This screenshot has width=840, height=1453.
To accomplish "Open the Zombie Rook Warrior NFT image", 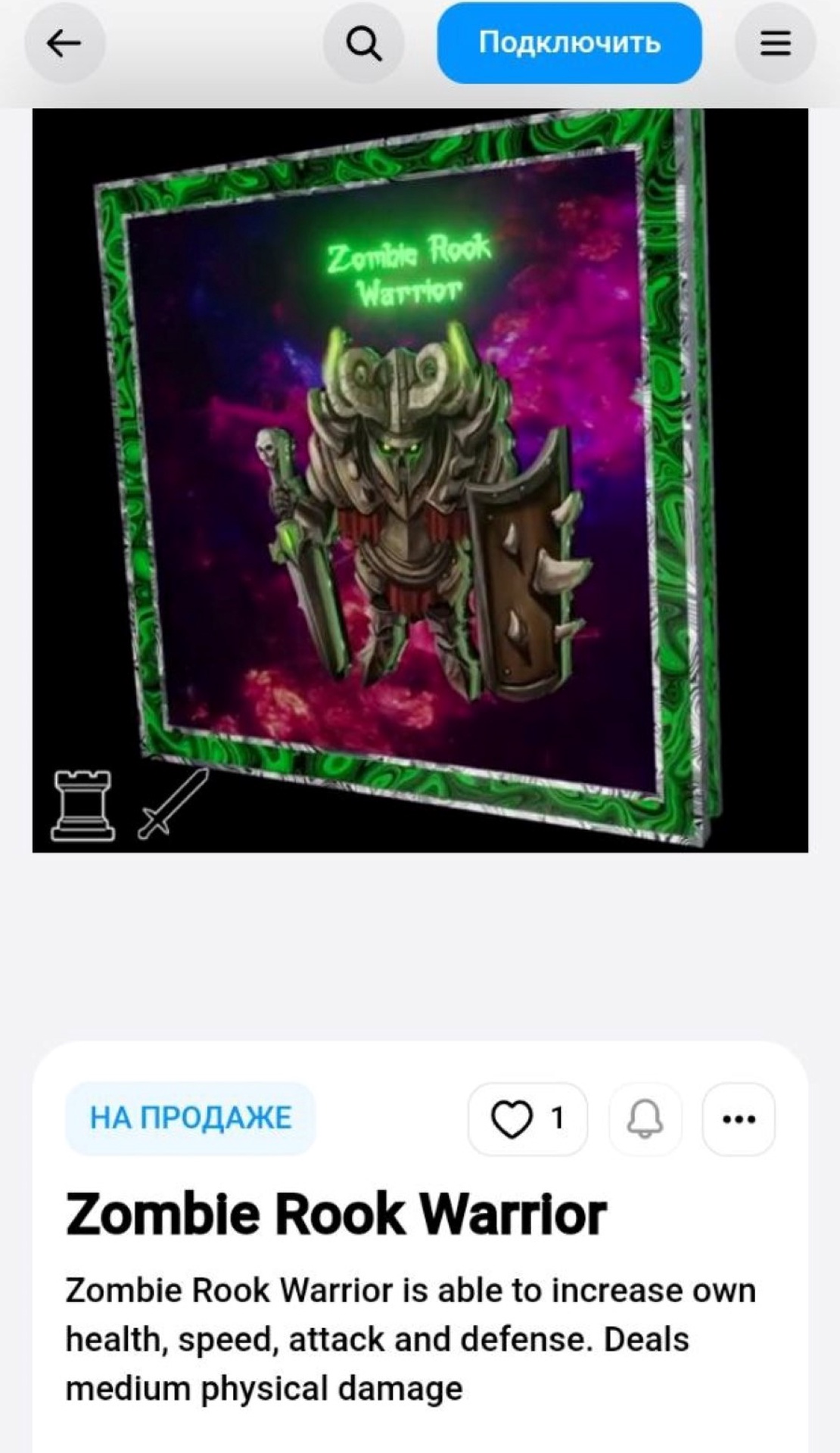I will tap(420, 480).
